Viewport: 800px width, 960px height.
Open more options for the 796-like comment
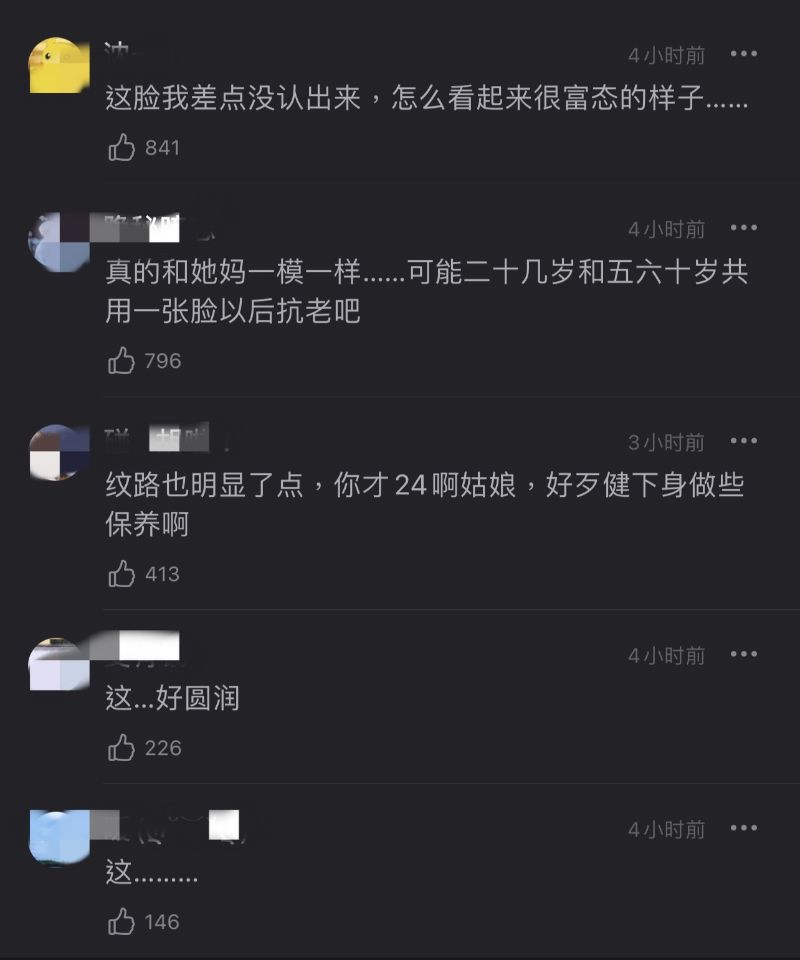click(743, 228)
